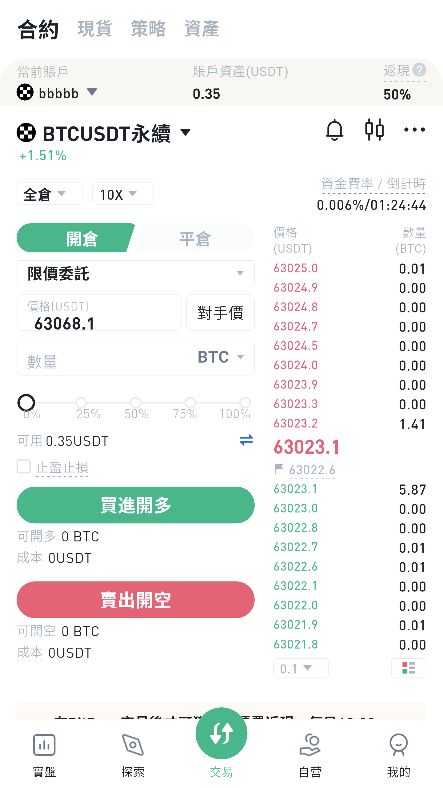The height and width of the screenshot is (788, 443).
Task: Expand the bbbbb account selector
Action: click(x=57, y=93)
